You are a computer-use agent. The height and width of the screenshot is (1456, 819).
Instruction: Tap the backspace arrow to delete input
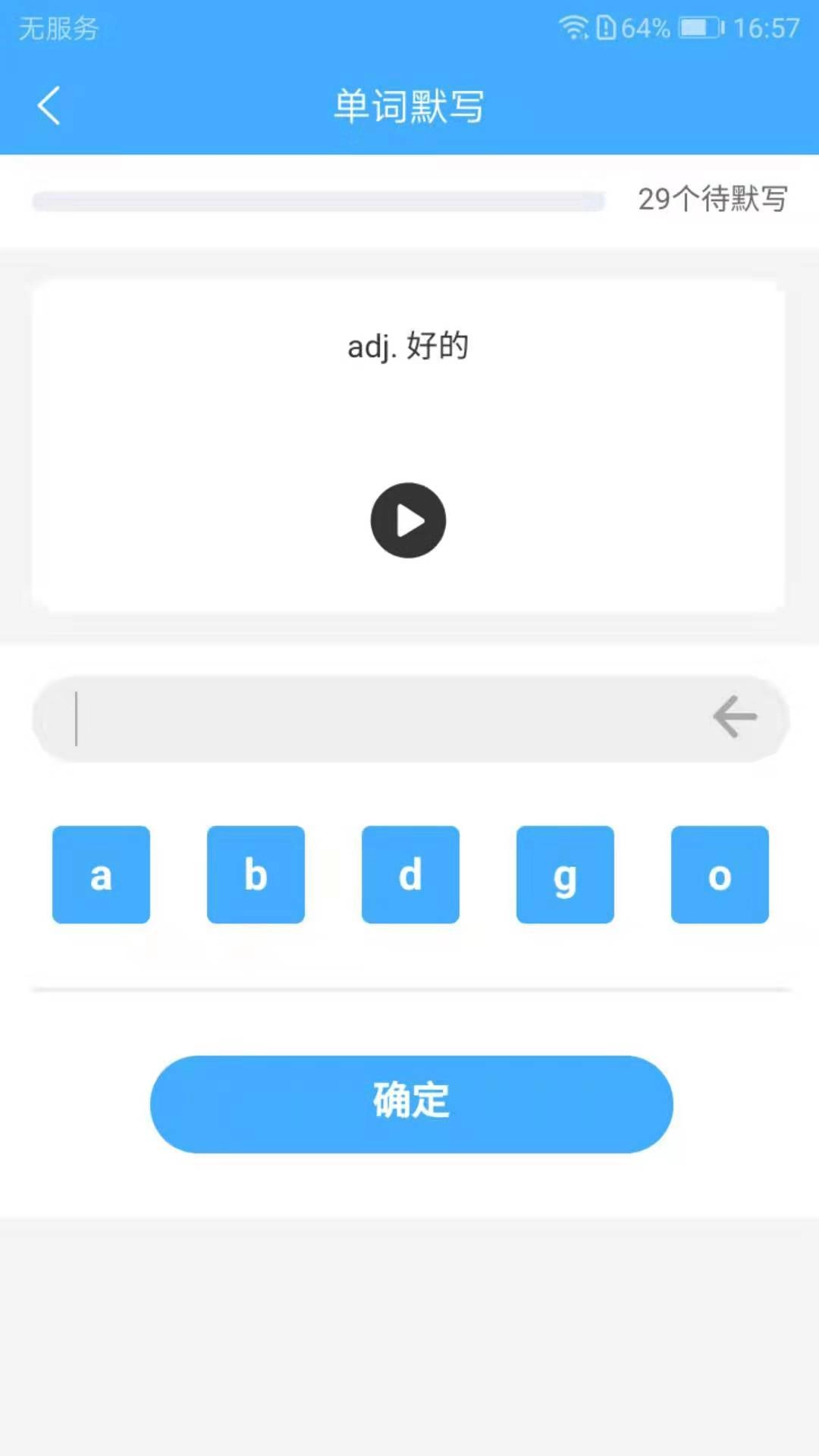tap(734, 717)
